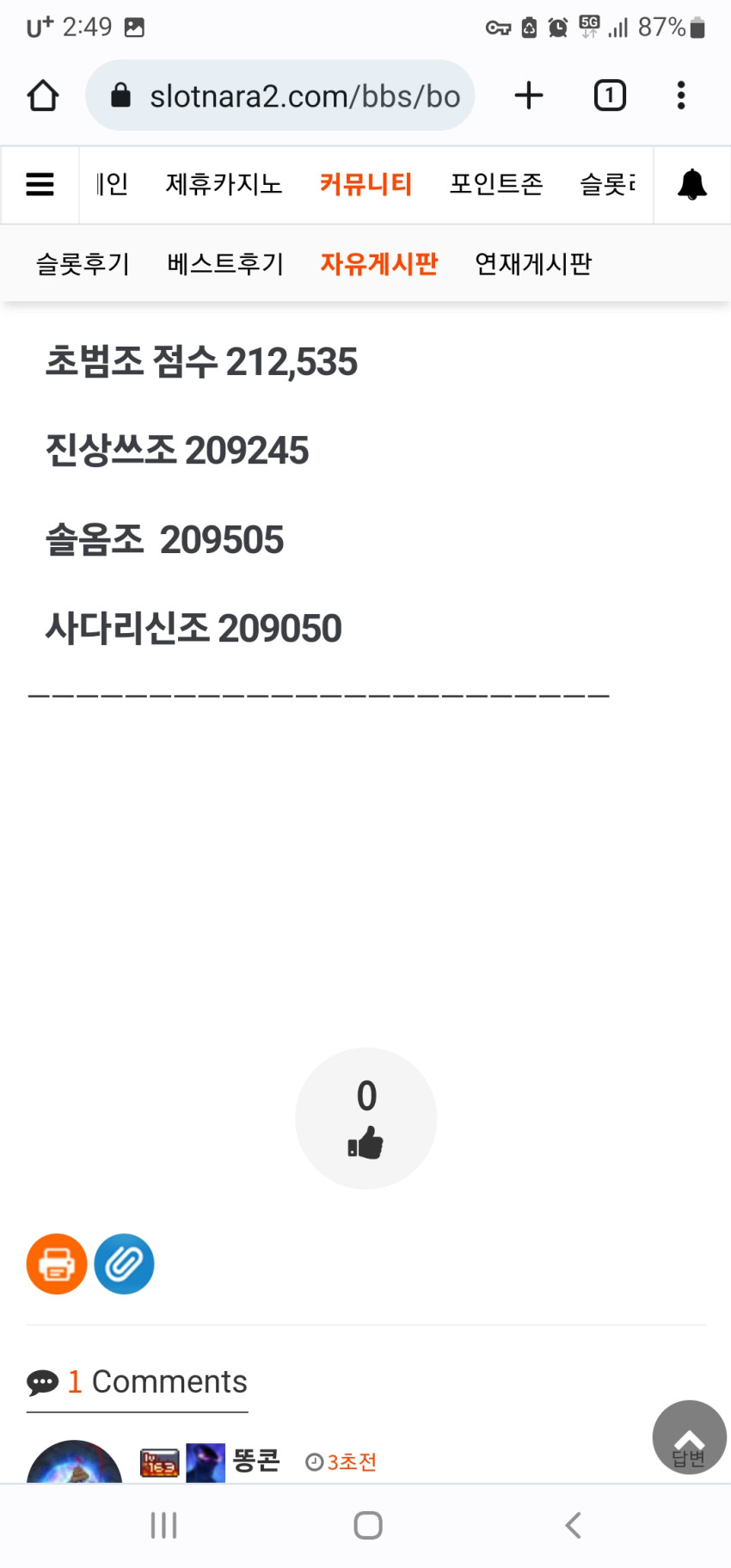The image size is (731, 1568).
Task: Switch to 슬롯후기 board
Action: 83,264
